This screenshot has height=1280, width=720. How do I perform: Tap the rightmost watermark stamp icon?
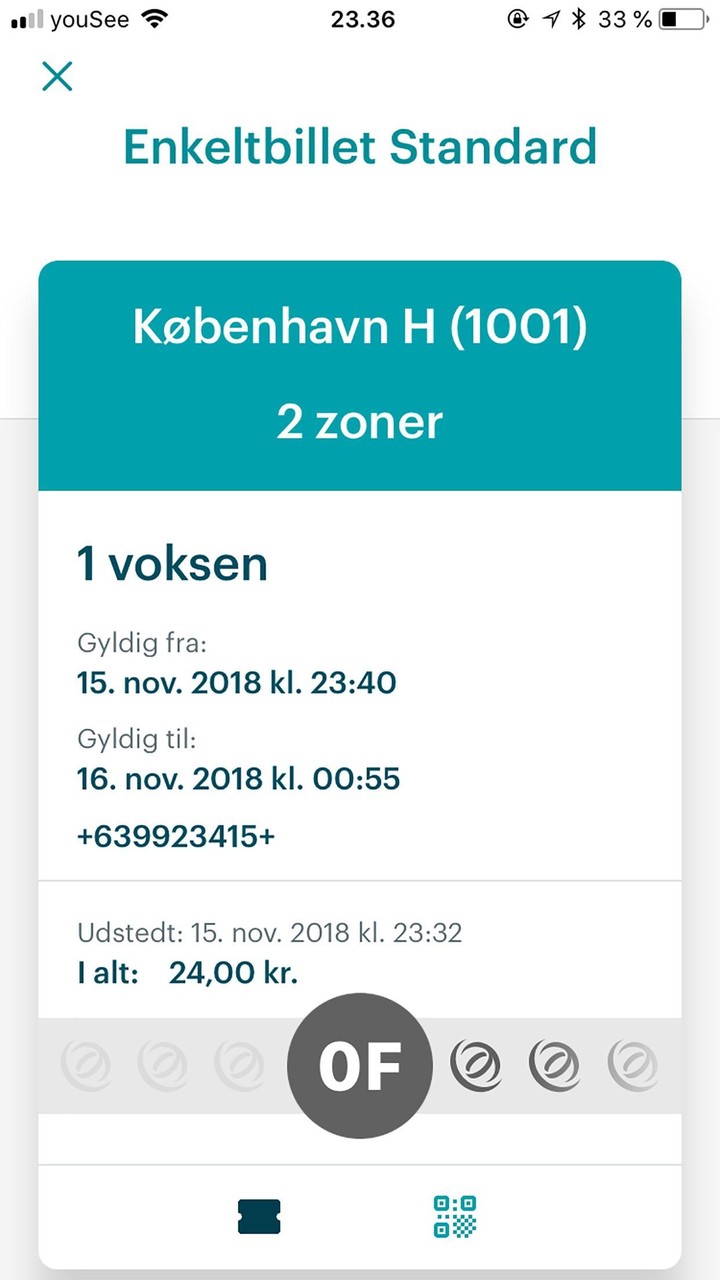[633, 1065]
